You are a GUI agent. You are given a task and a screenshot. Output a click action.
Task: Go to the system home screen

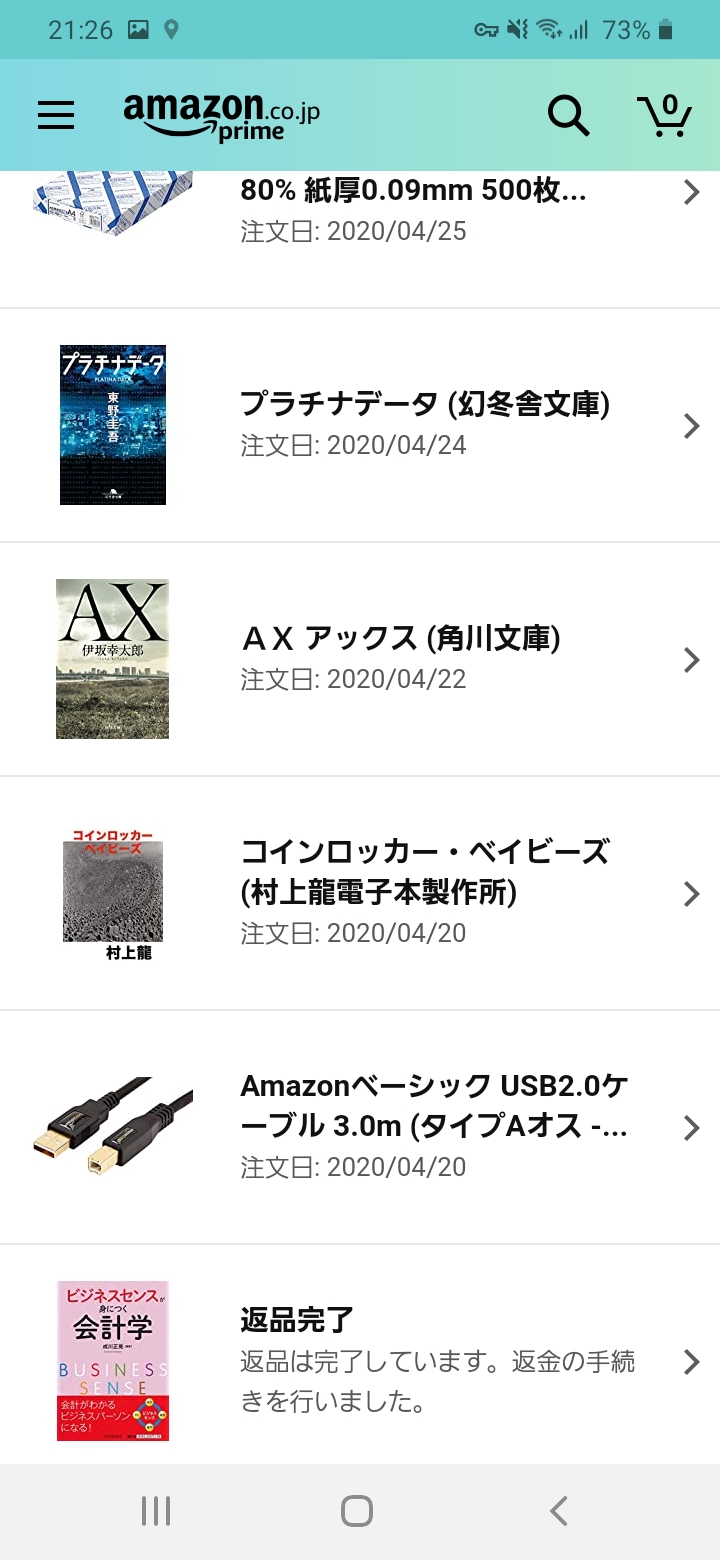point(357,1510)
